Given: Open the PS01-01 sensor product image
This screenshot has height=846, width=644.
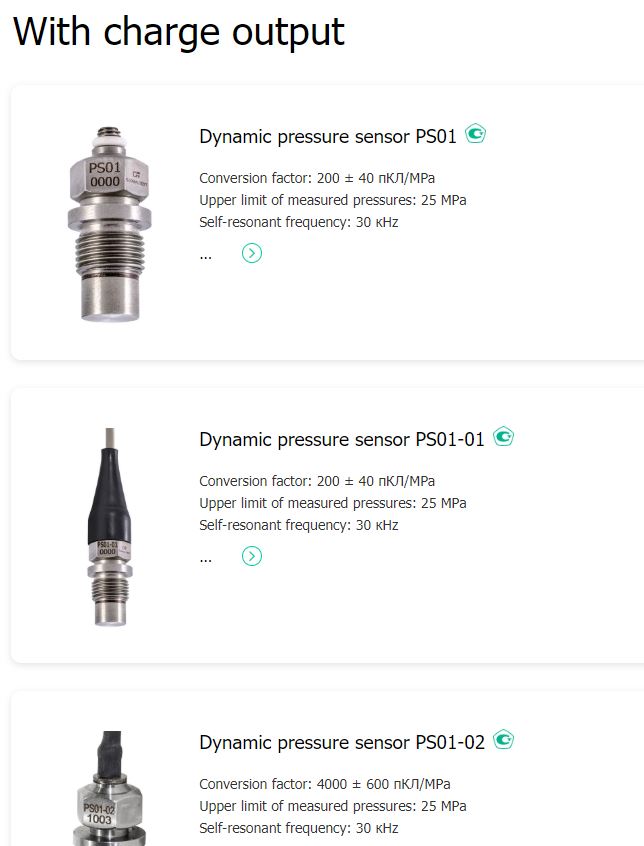Looking at the screenshot, I should tap(107, 526).
